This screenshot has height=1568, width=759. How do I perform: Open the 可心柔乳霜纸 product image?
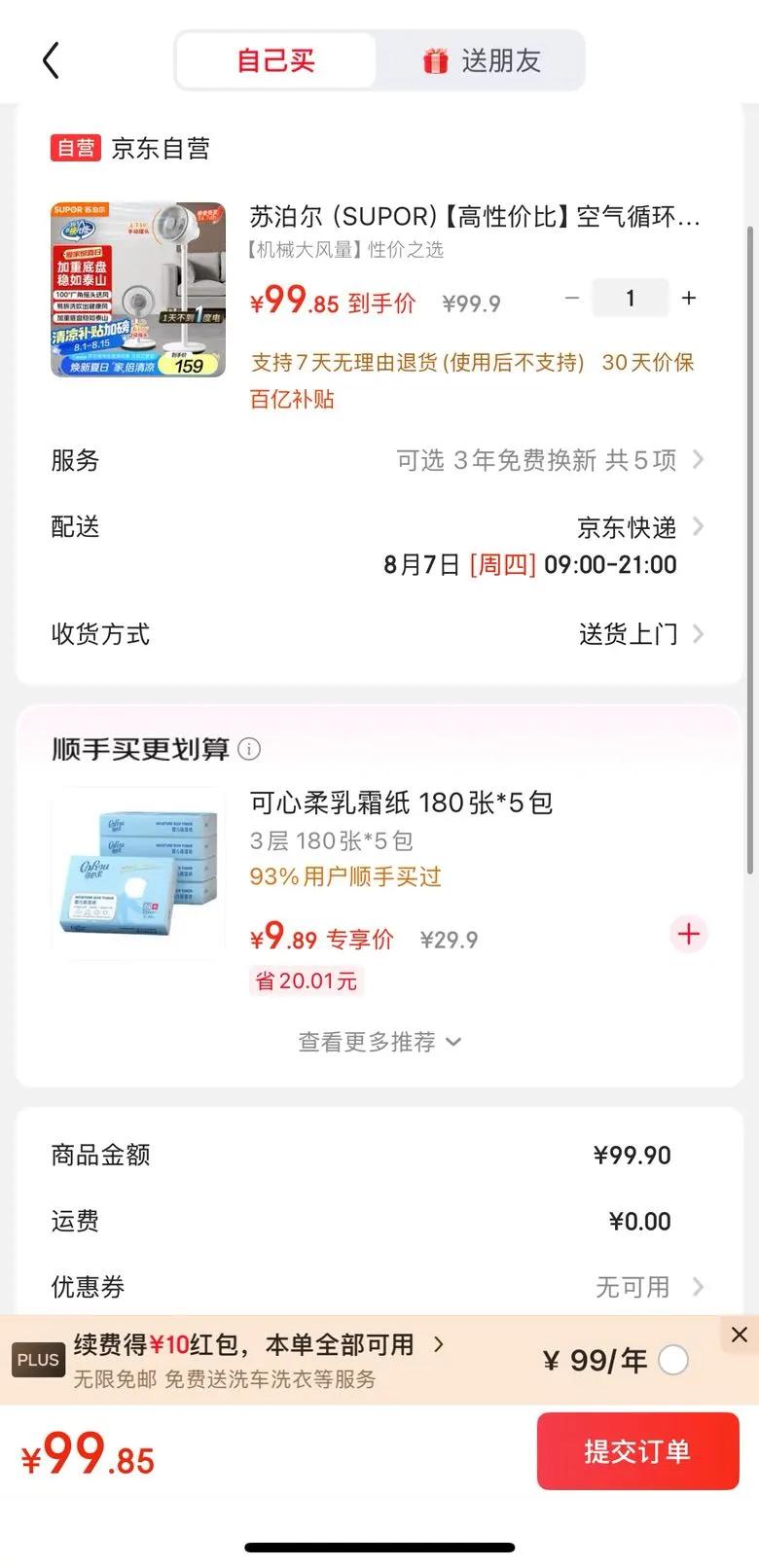(x=138, y=873)
